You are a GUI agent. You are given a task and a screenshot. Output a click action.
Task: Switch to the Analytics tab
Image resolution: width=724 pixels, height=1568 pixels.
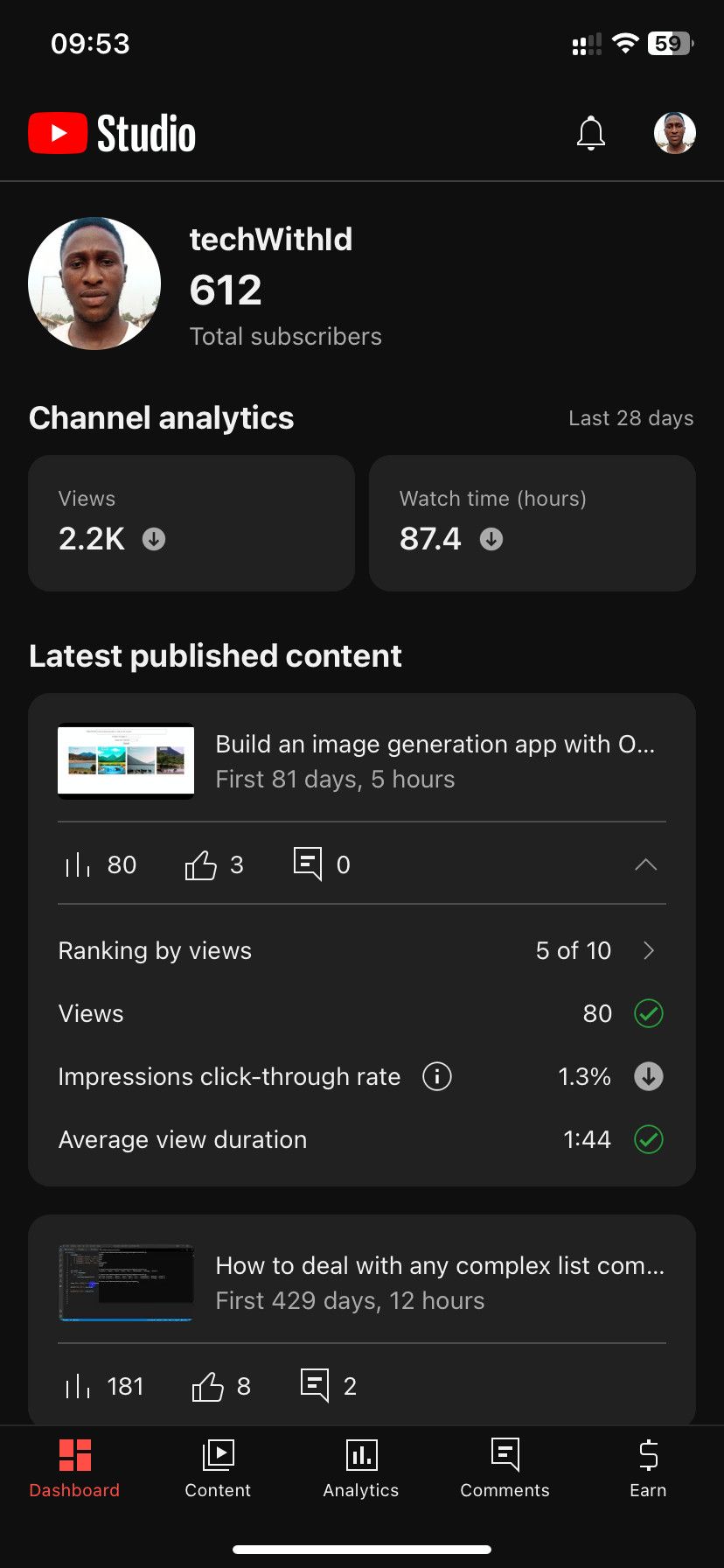pyautogui.click(x=361, y=1468)
